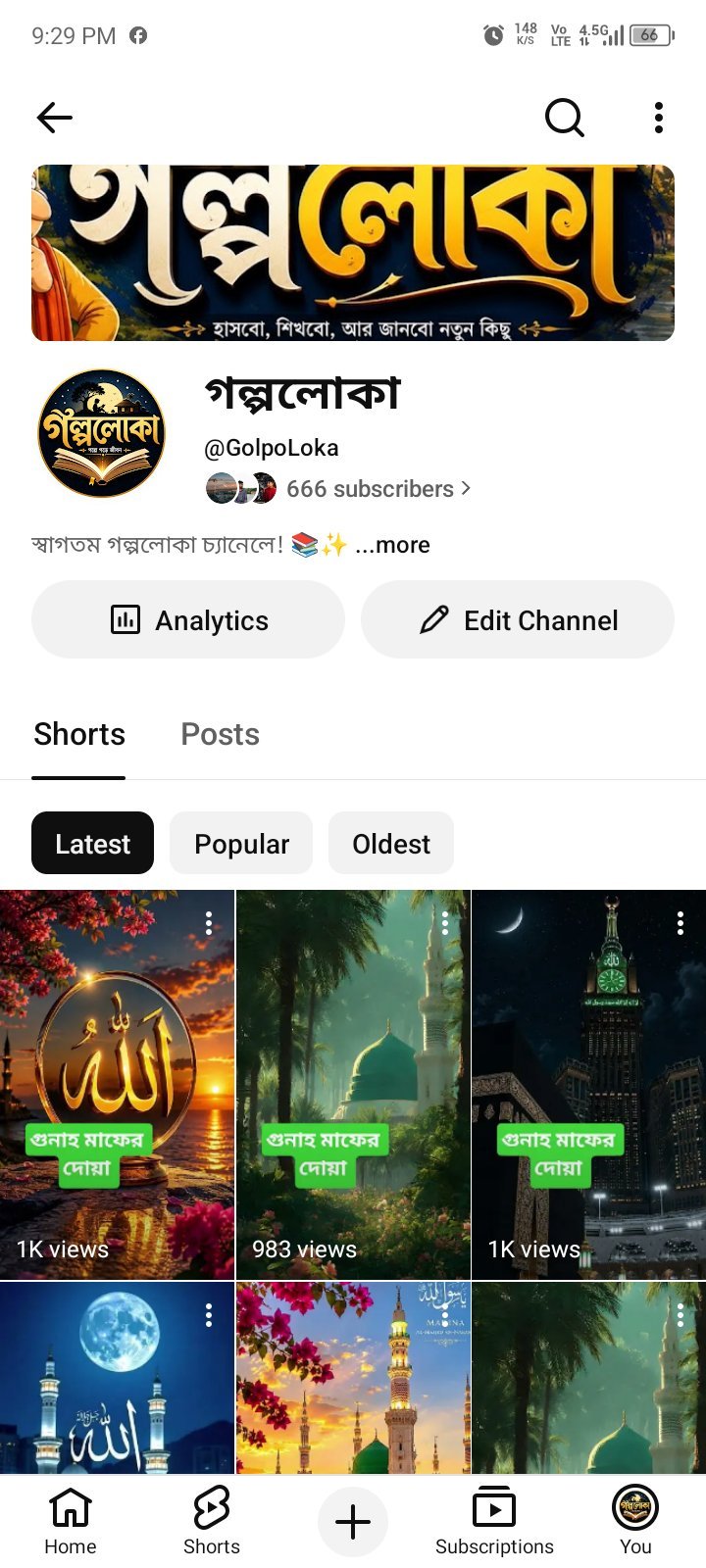Select the Shorts tab
Image resolution: width=706 pixels, height=1568 pixels.
click(x=79, y=734)
